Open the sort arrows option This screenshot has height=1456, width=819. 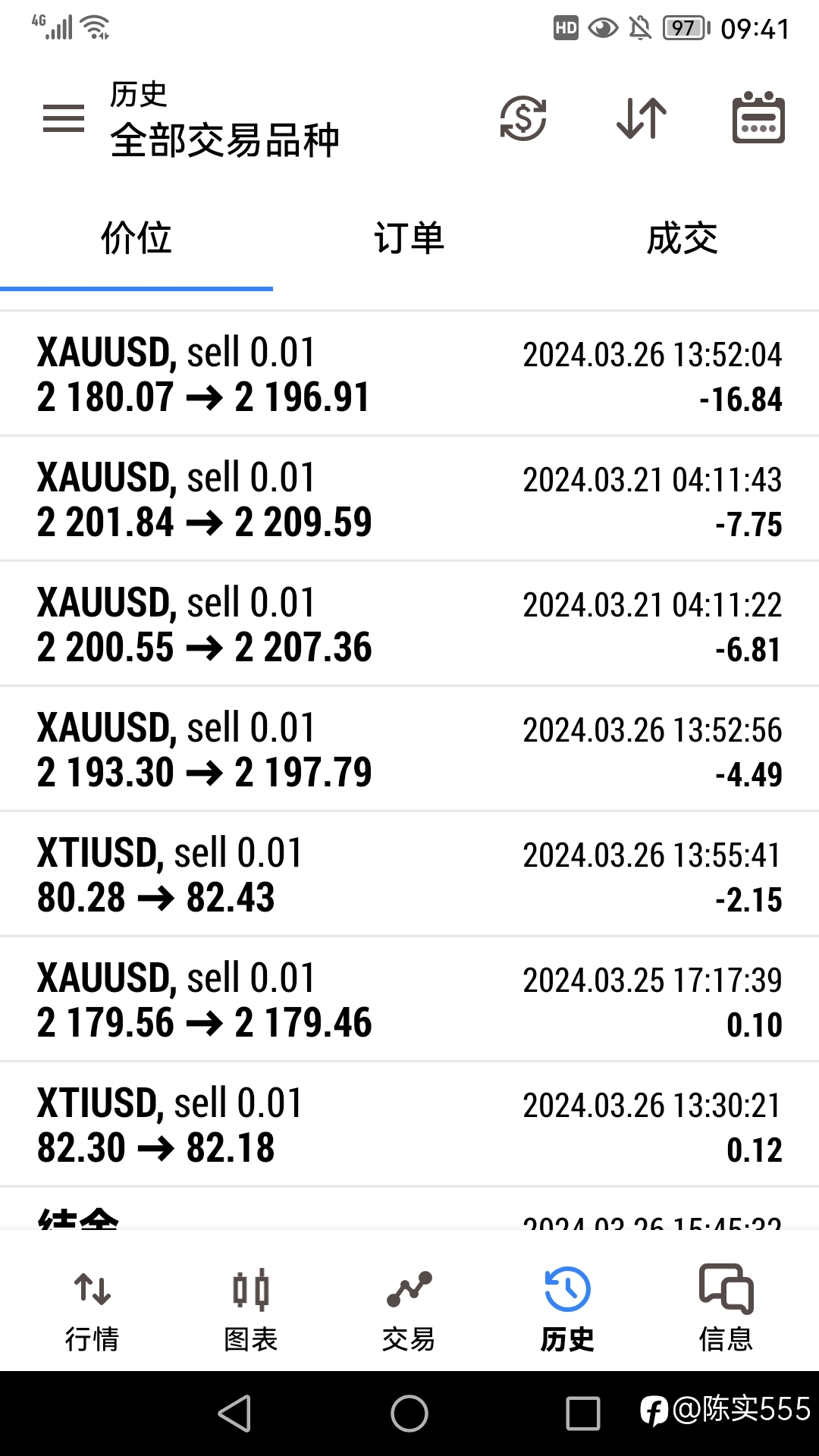point(642,118)
